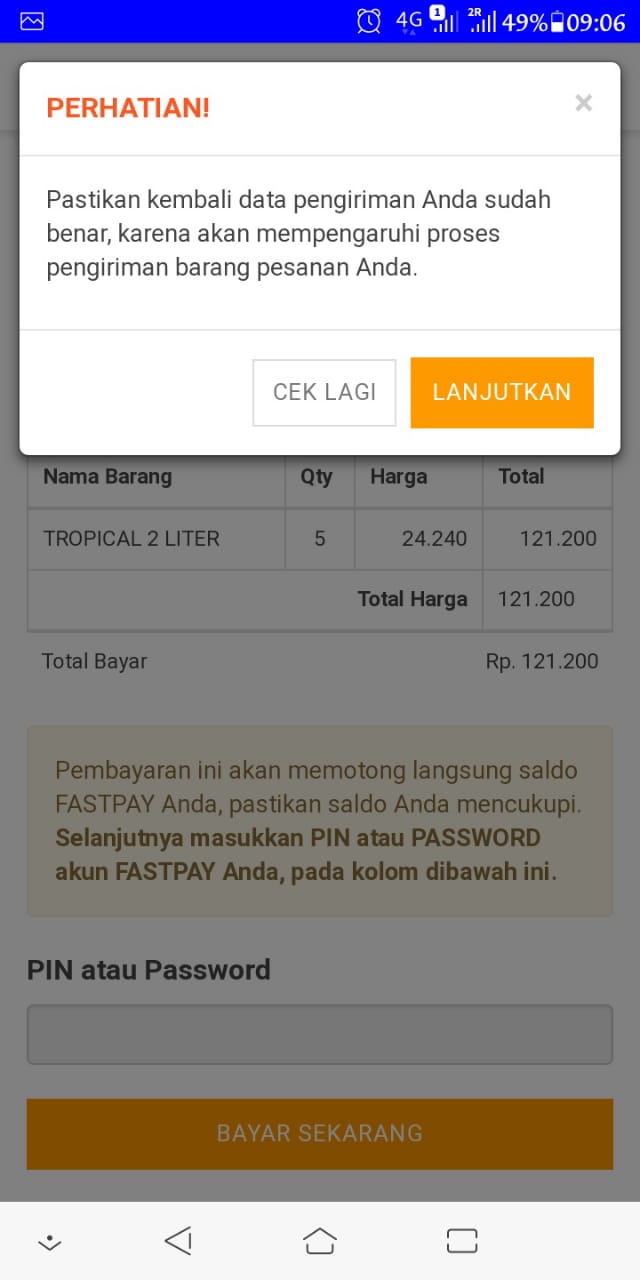The width and height of the screenshot is (640, 1280).
Task: Go back with the system back button
Action: click(178, 1241)
